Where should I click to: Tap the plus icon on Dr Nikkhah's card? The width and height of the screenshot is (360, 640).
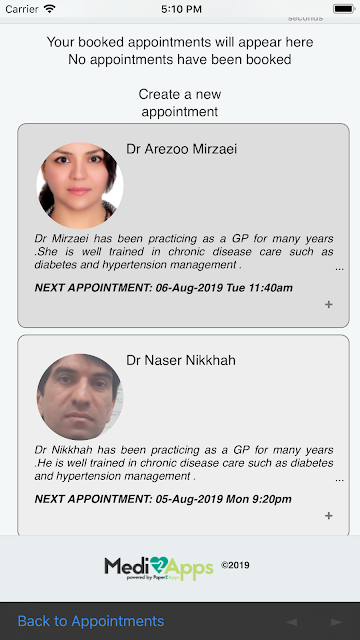coord(329,516)
